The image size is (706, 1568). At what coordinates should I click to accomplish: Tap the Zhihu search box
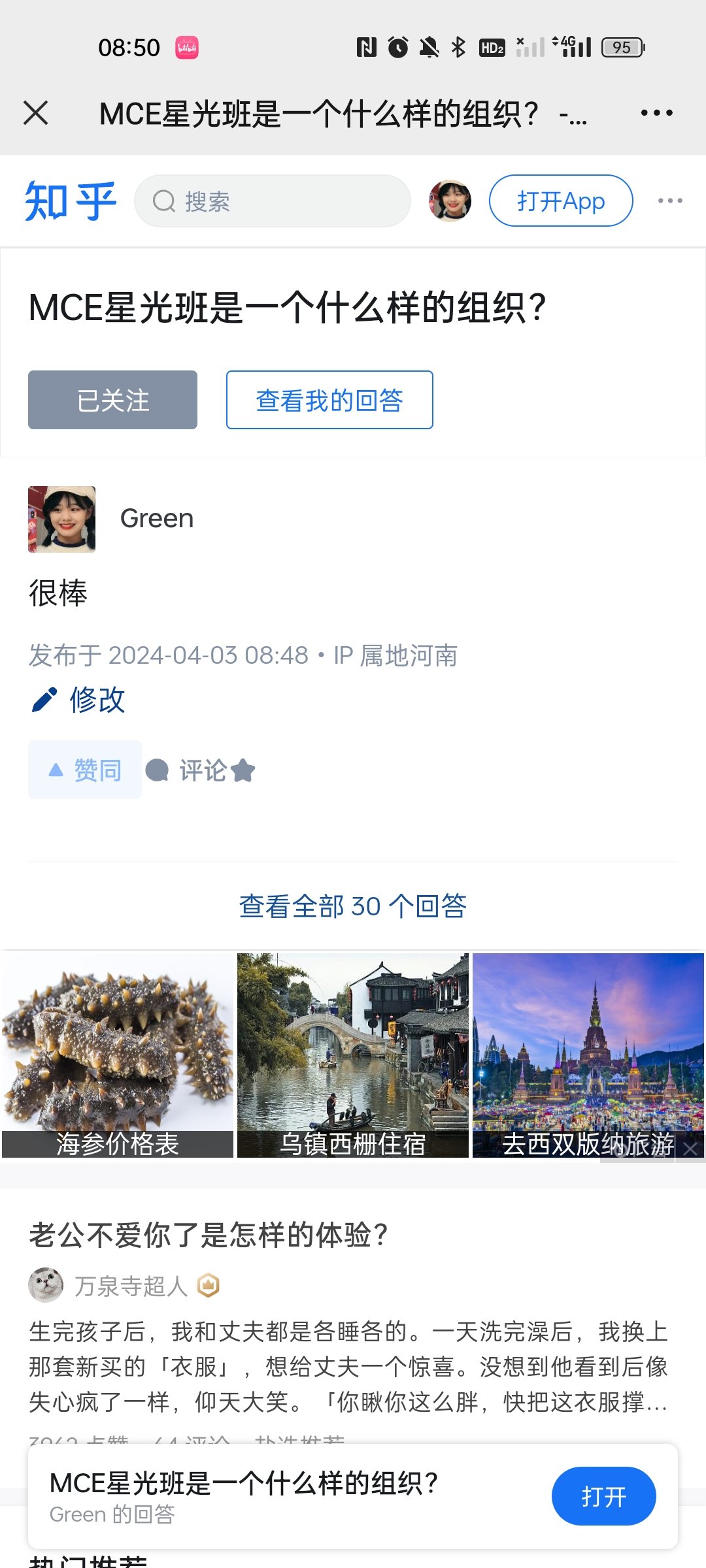click(x=272, y=201)
